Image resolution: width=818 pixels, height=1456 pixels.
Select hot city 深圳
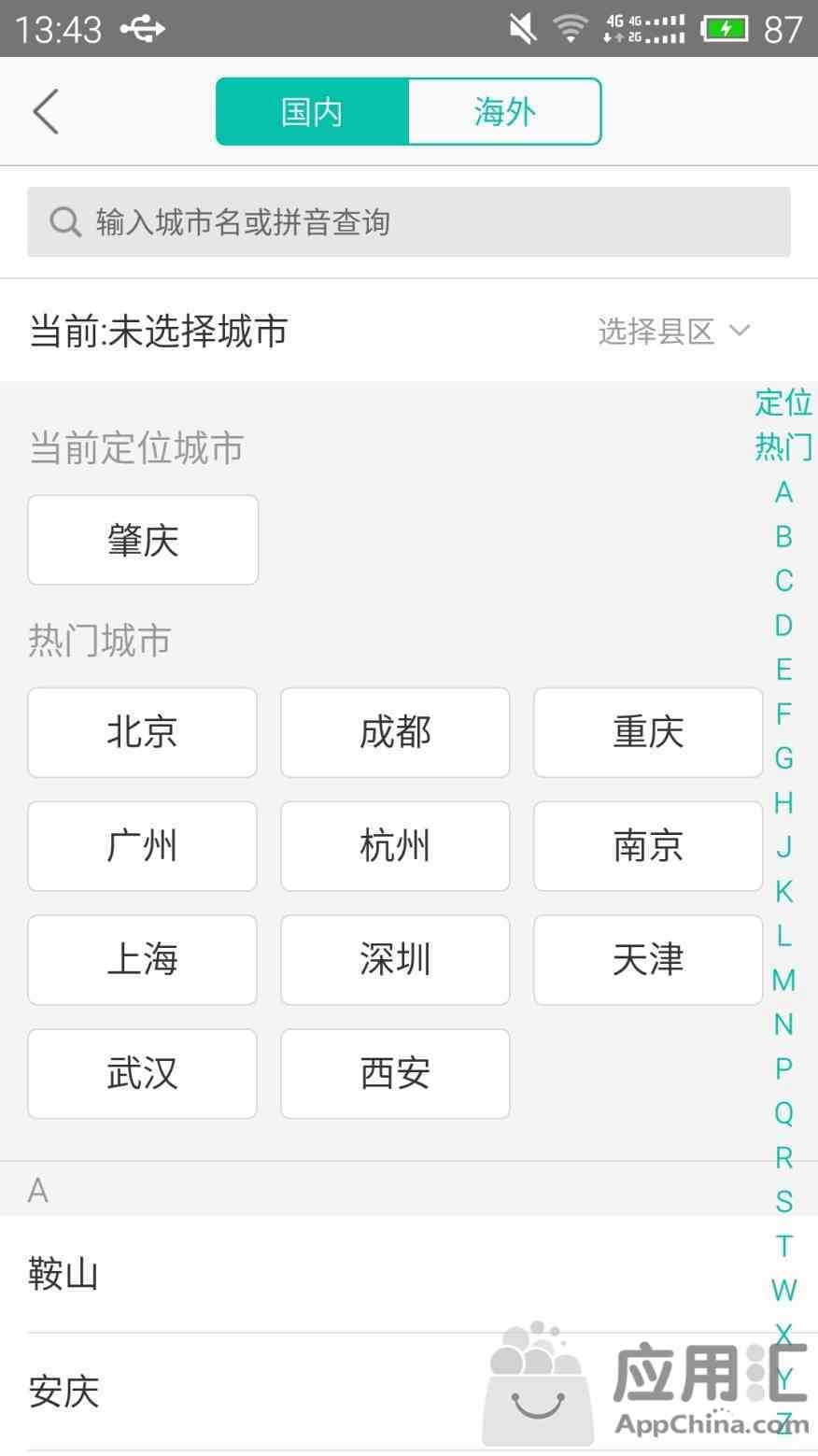click(x=395, y=960)
